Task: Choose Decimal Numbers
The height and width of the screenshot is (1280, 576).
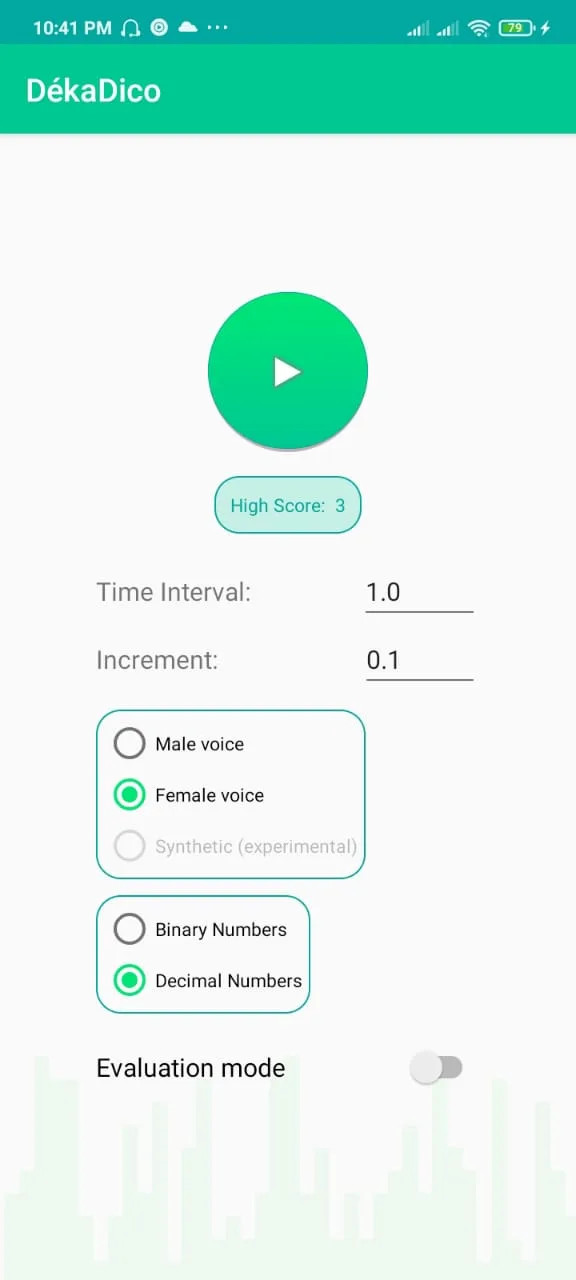Action: coord(208,981)
